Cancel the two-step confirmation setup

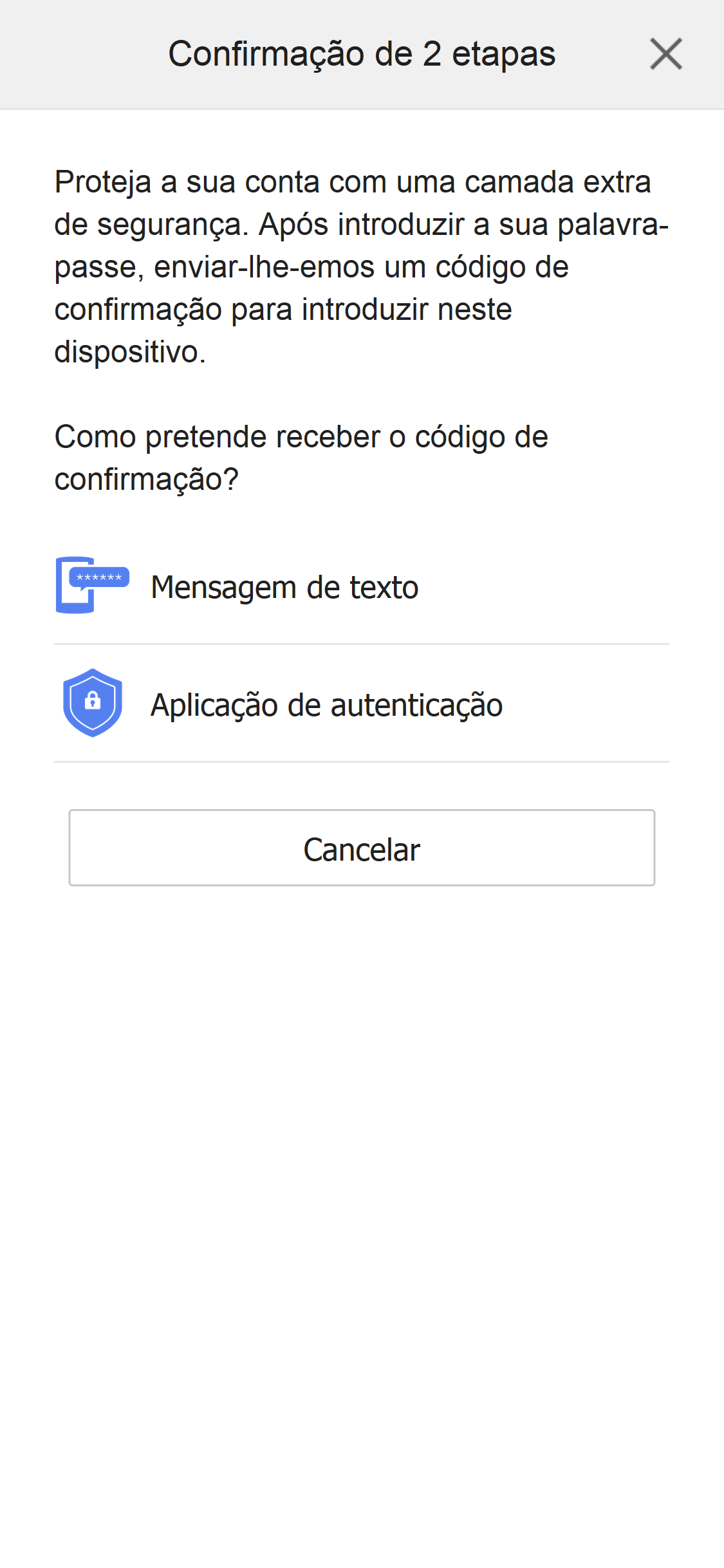point(362,848)
